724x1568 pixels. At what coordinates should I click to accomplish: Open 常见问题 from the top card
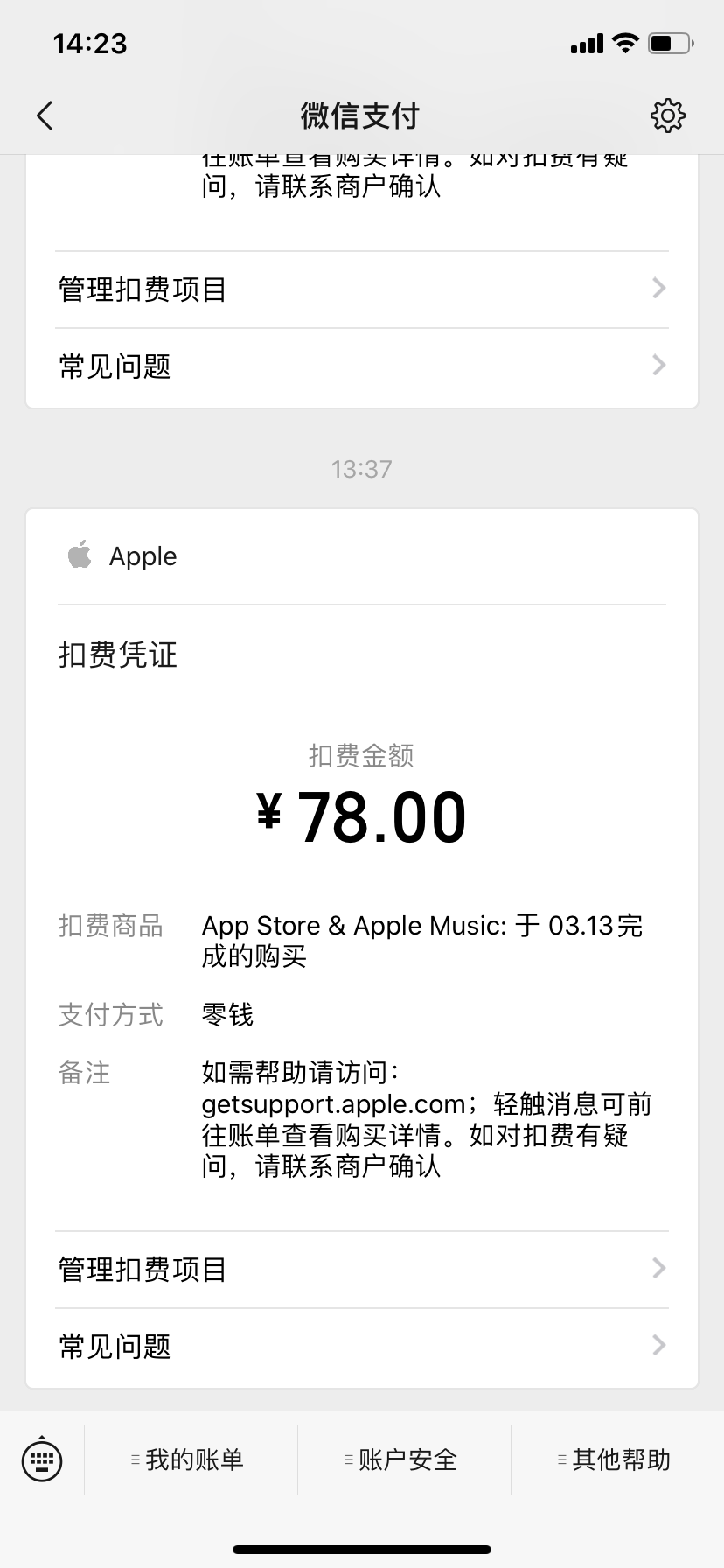point(362,365)
